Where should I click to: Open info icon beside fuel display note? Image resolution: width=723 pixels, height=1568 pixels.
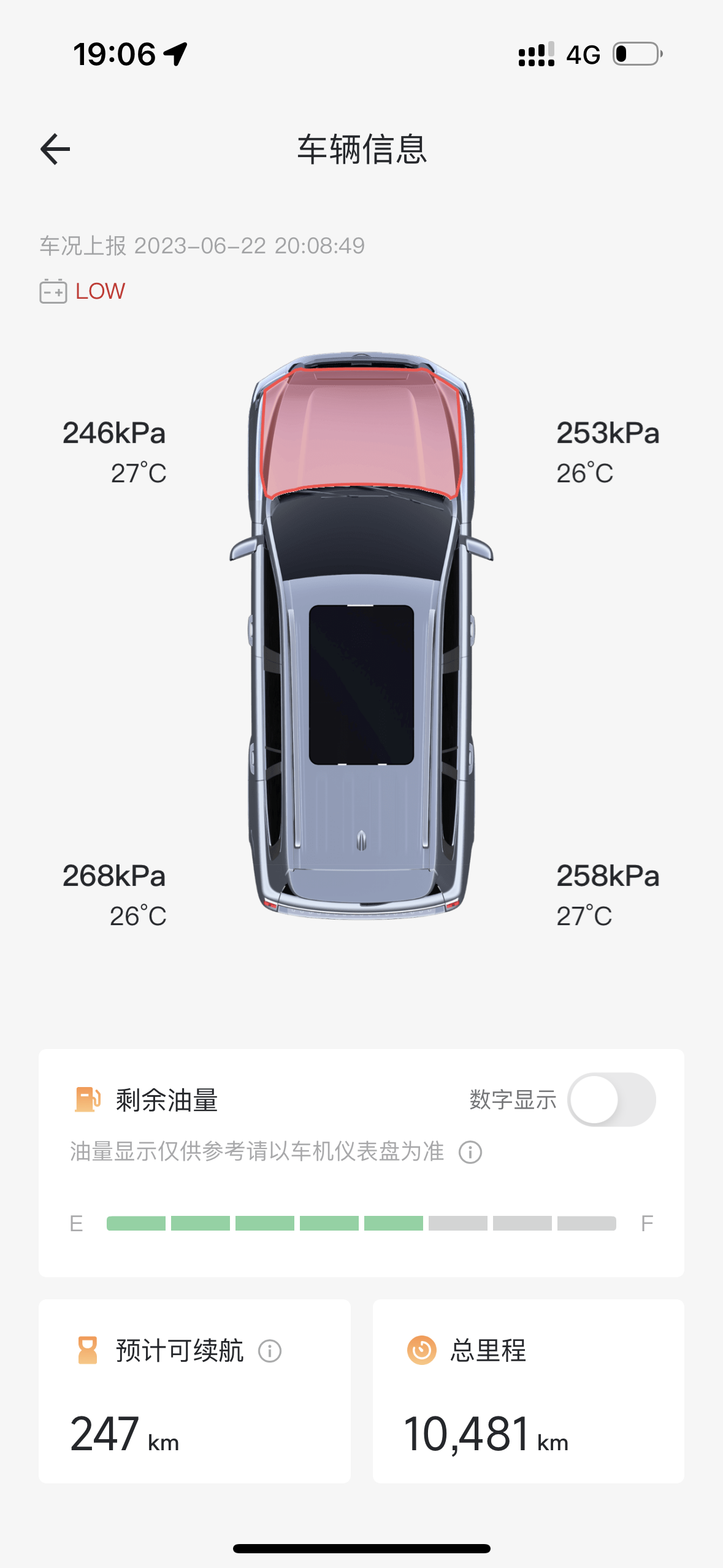pos(470,1152)
